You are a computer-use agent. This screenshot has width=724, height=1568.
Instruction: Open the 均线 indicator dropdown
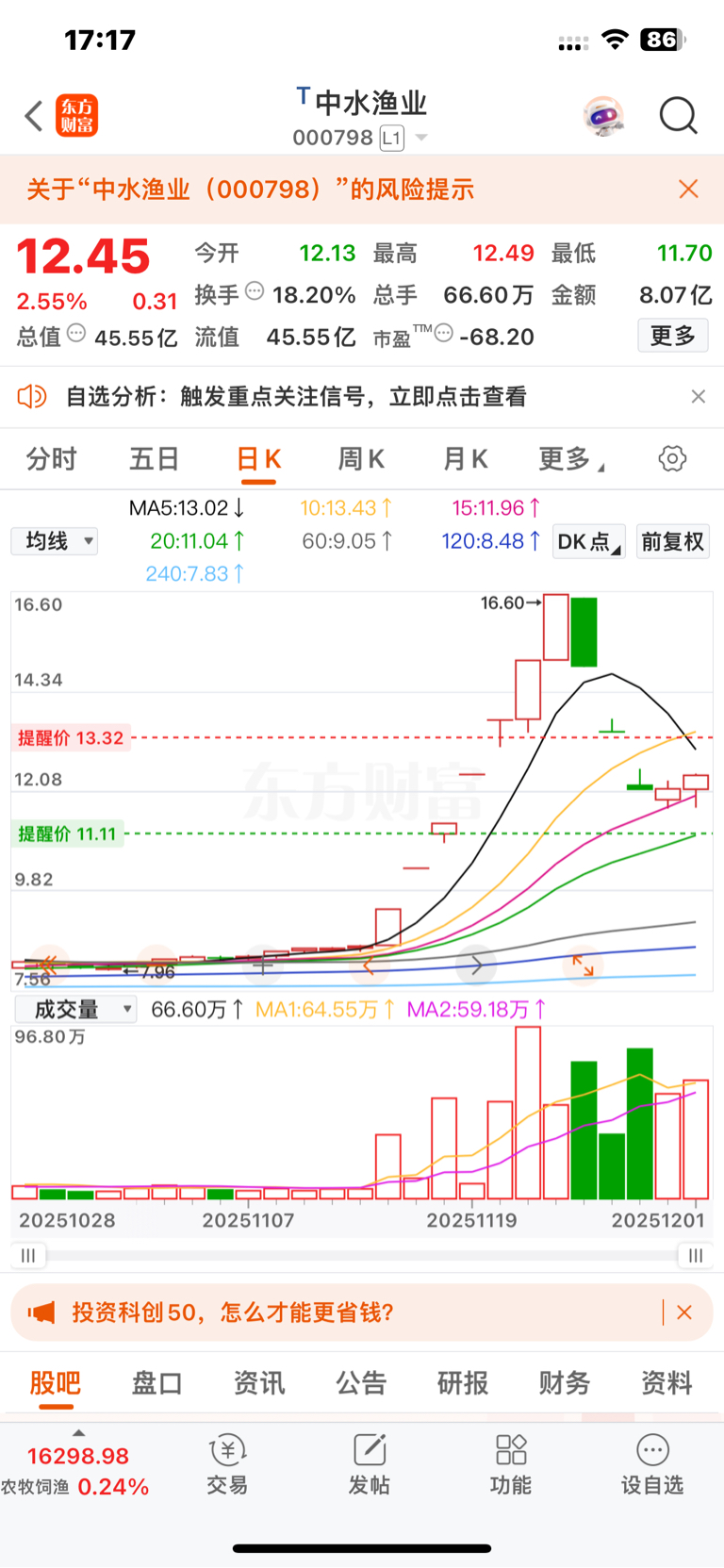coord(55,541)
